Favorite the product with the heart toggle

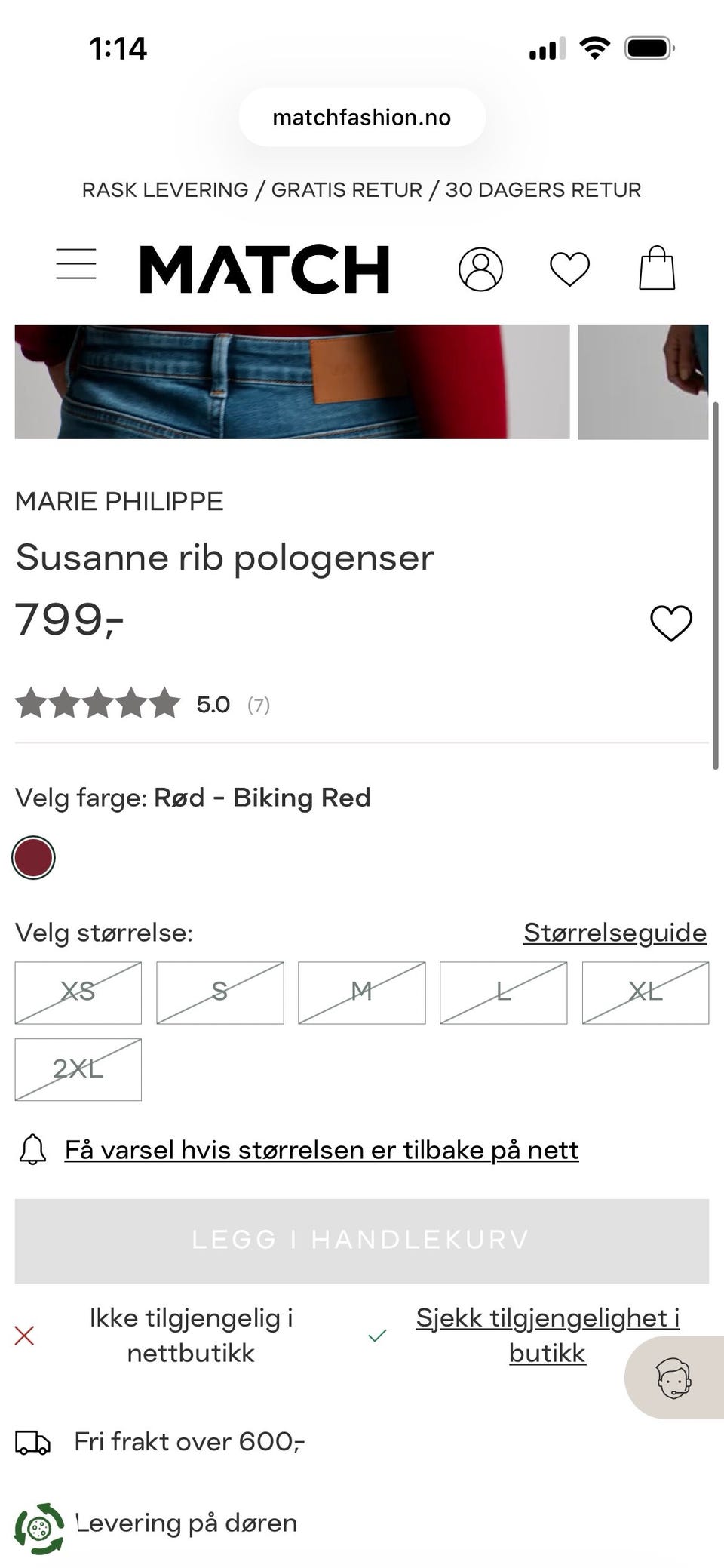[670, 622]
